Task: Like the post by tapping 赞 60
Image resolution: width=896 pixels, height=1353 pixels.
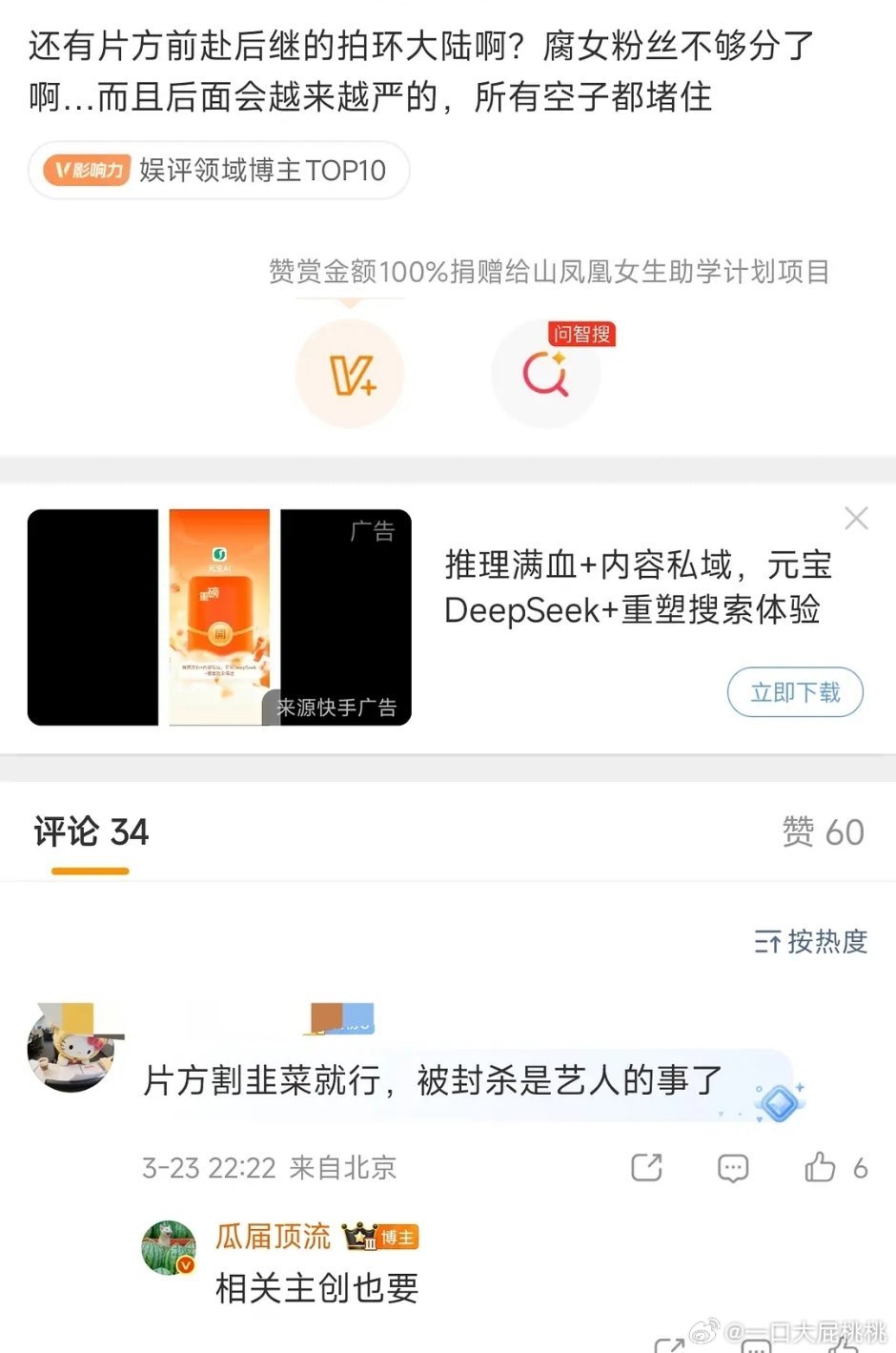Action: (x=825, y=832)
